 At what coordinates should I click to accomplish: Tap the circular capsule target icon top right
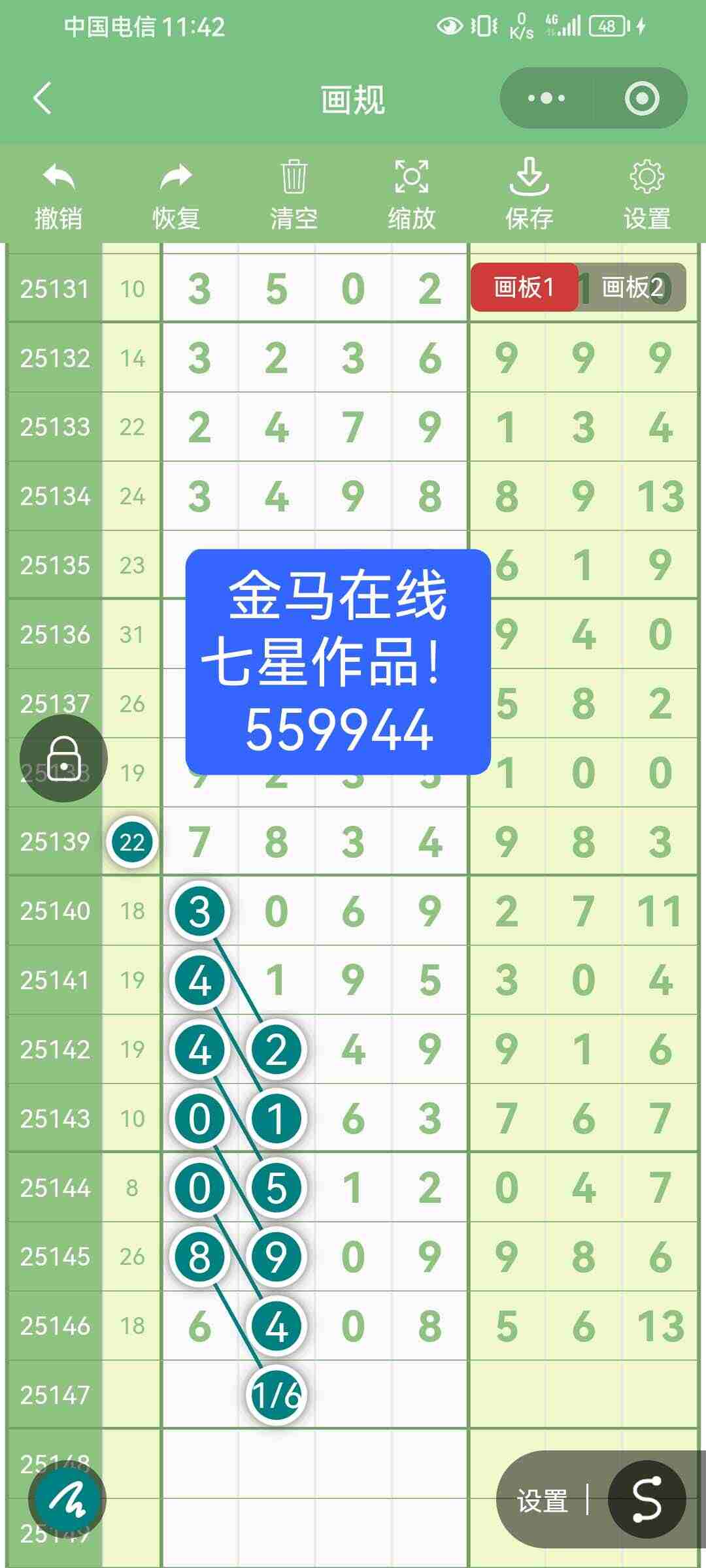pos(643,97)
